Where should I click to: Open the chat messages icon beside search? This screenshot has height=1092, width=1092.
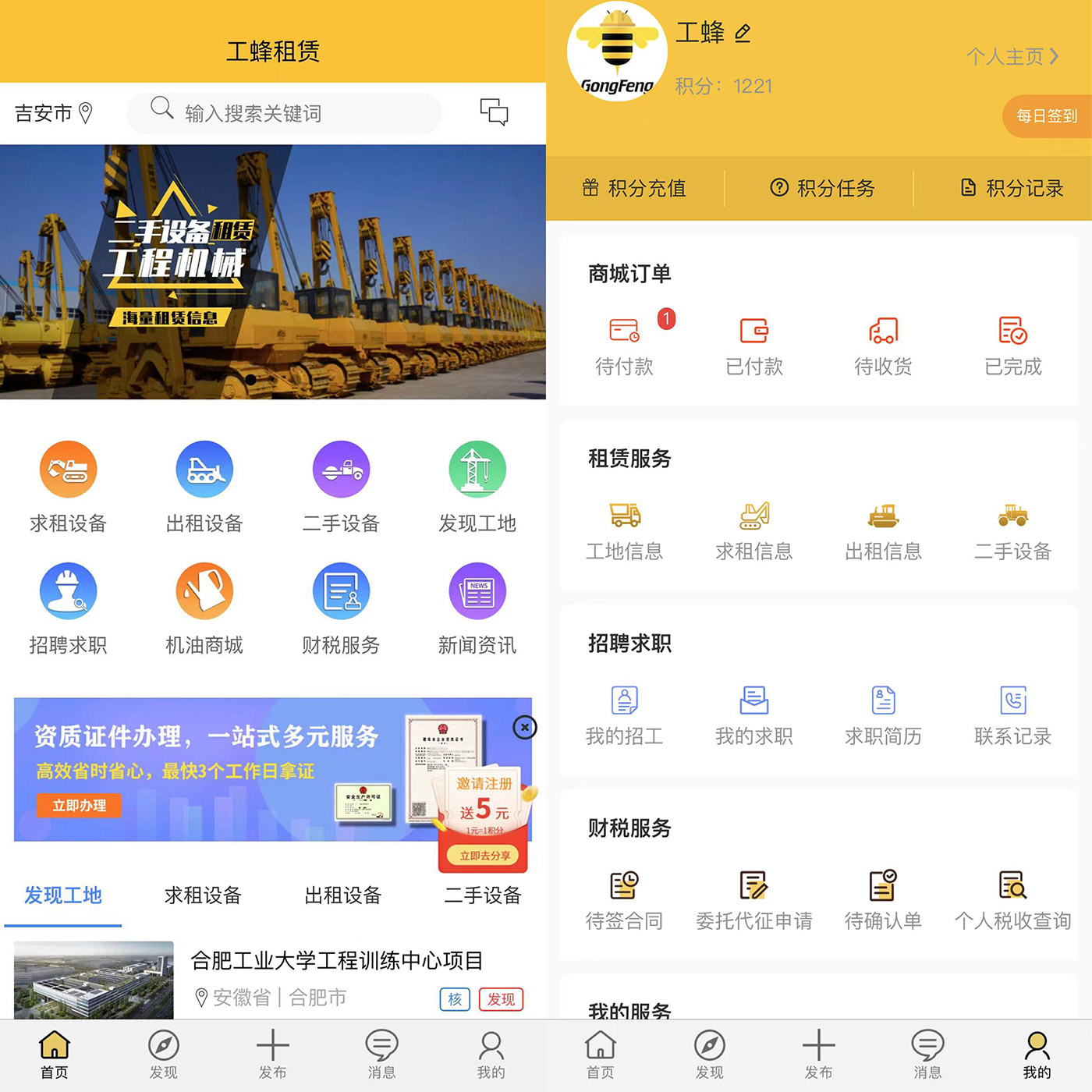click(494, 112)
